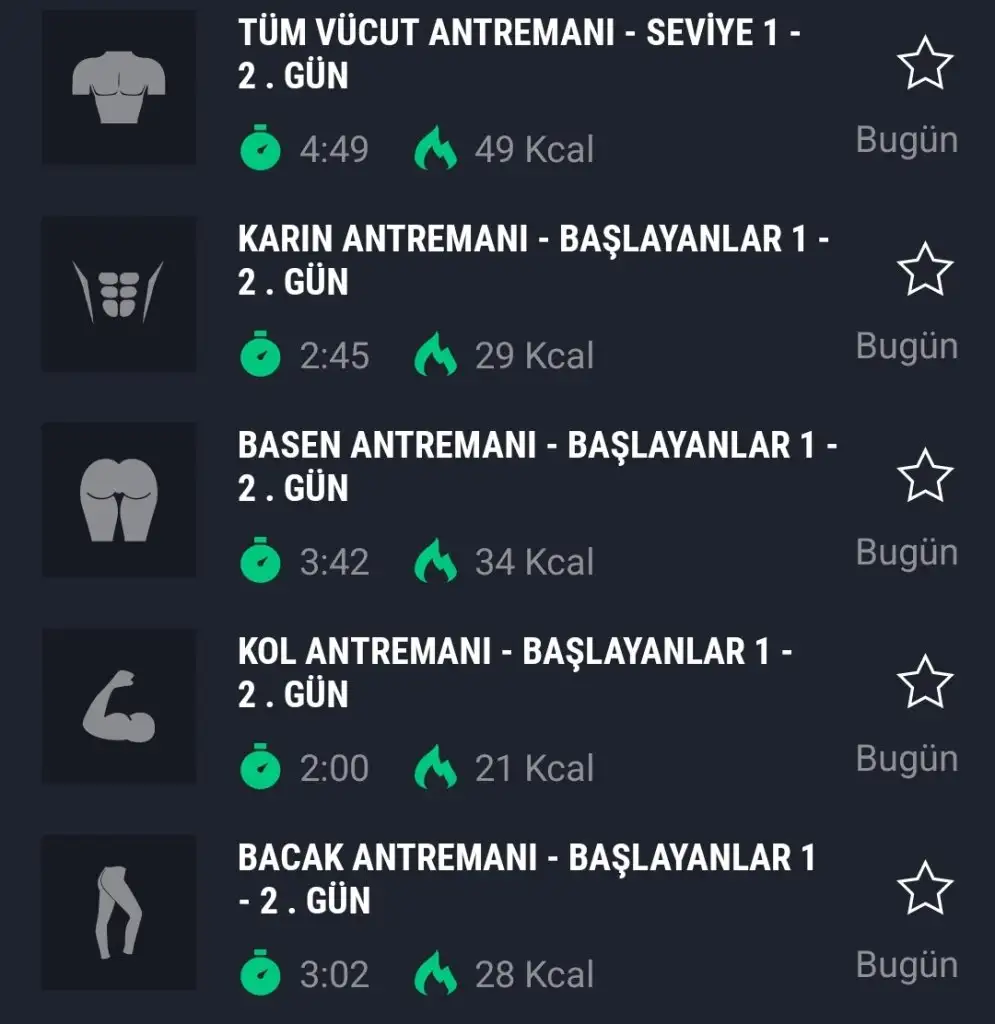The image size is (995, 1024).
Task: Tap the star next to Kol Antremanı
Action: click(925, 682)
